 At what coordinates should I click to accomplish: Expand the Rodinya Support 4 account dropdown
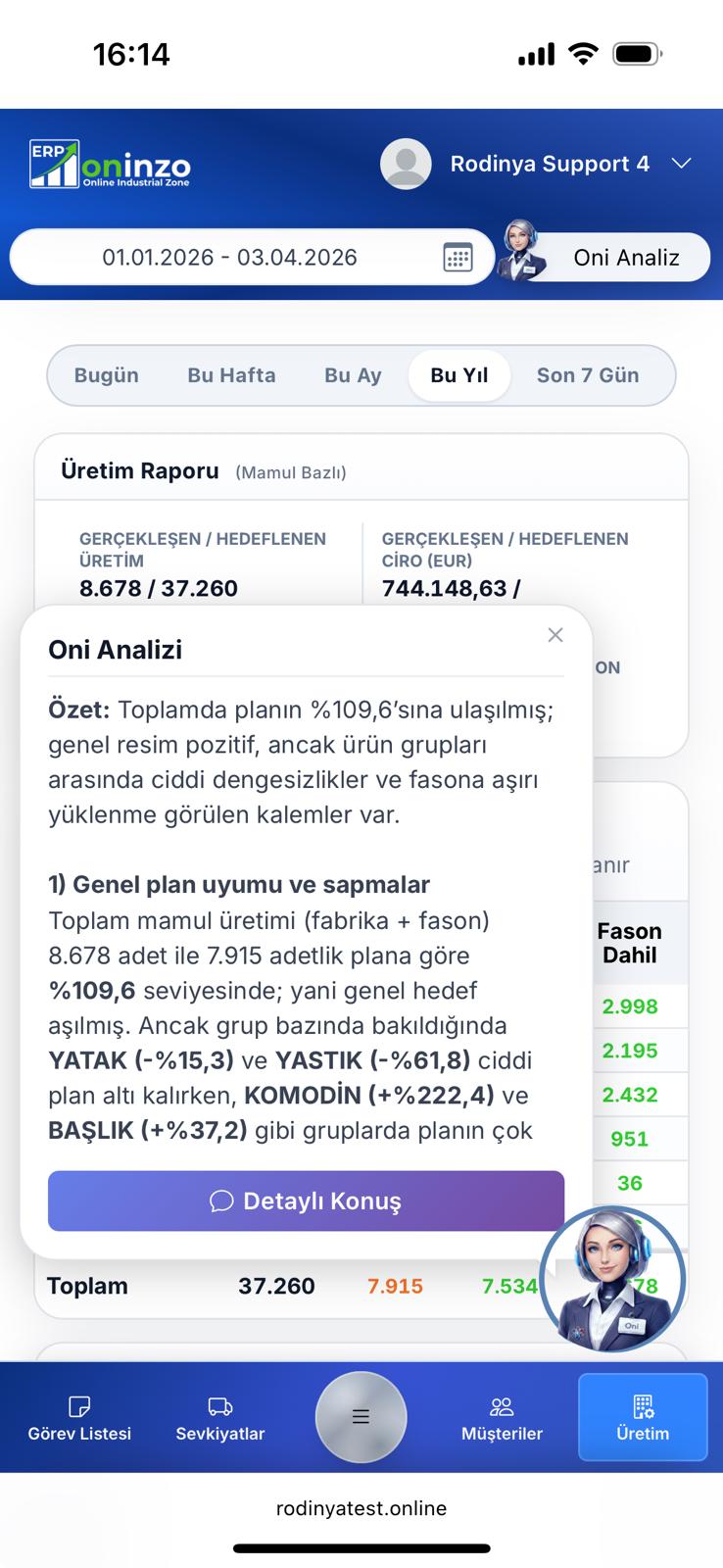[682, 164]
